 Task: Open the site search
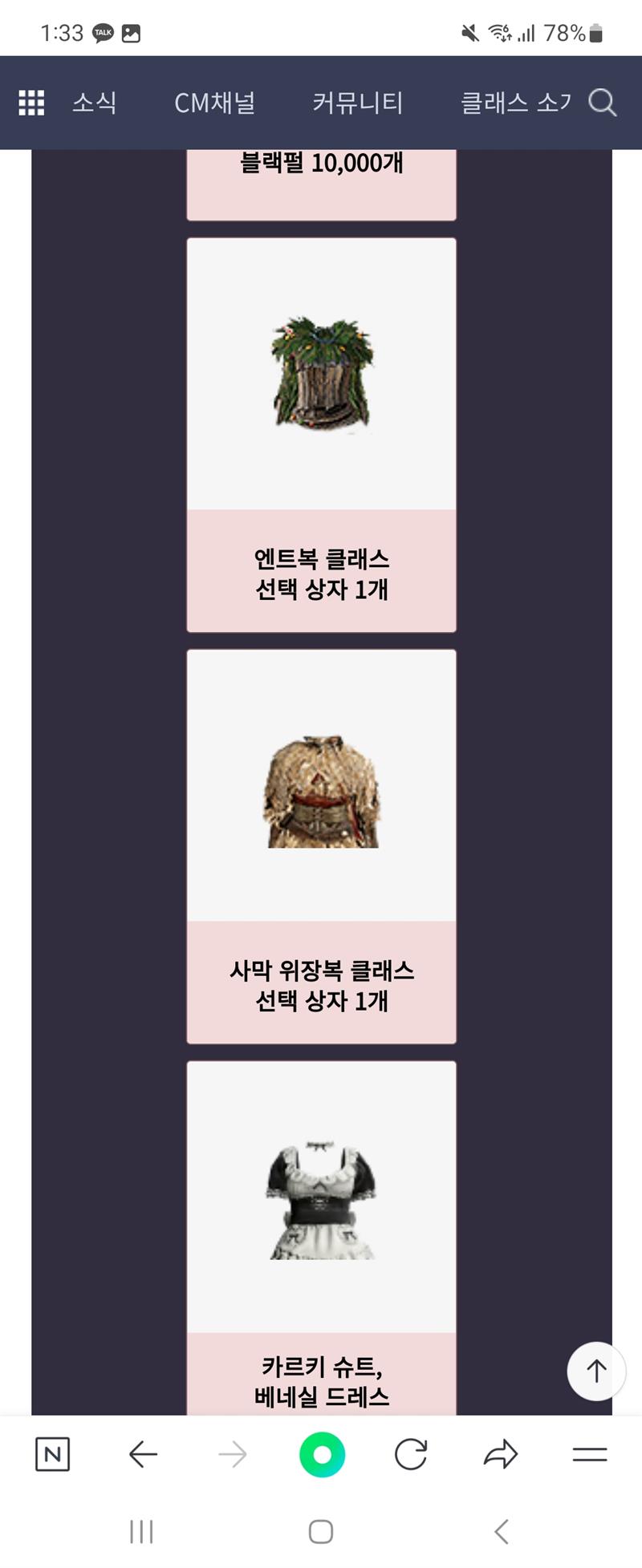(602, 103)
